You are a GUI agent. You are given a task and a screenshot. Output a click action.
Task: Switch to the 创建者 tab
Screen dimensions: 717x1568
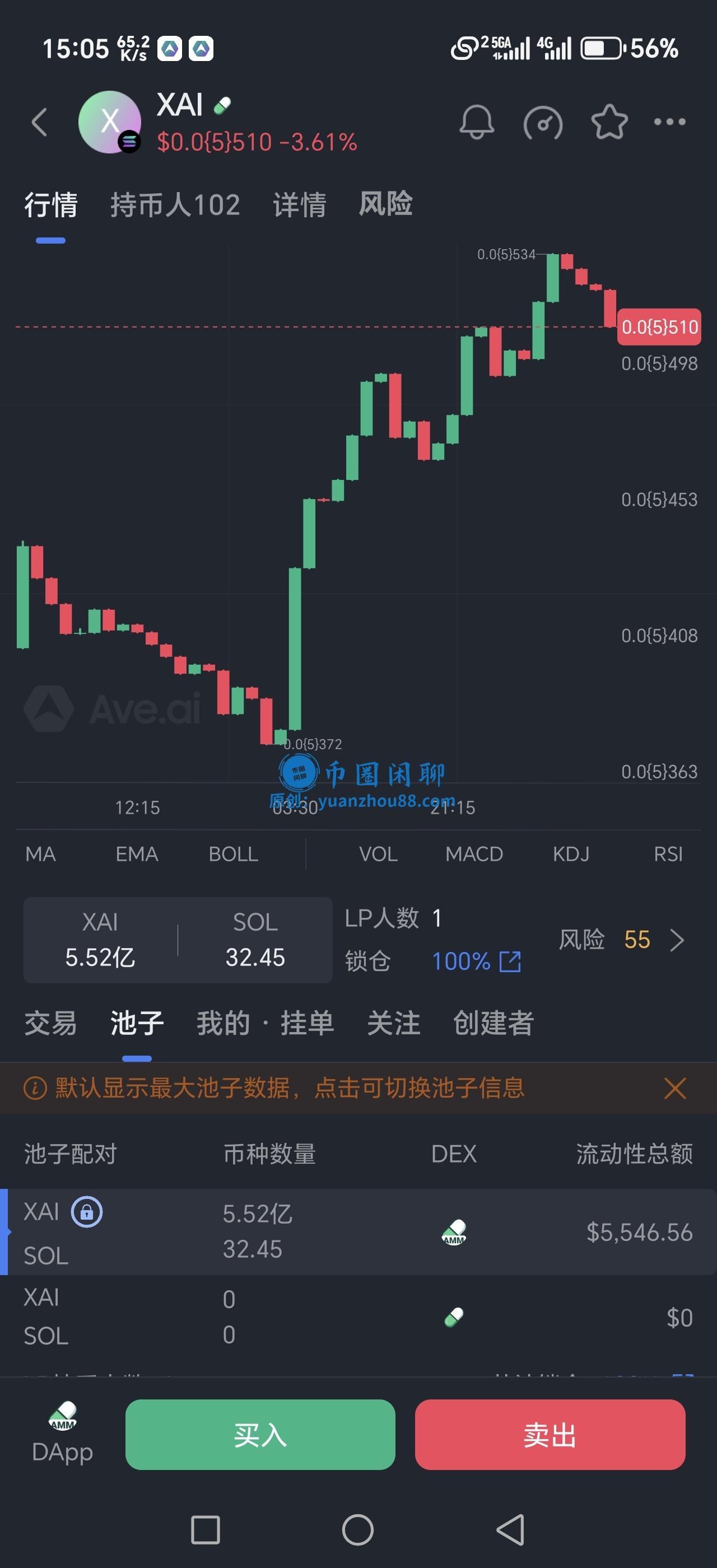(493, 1023)
